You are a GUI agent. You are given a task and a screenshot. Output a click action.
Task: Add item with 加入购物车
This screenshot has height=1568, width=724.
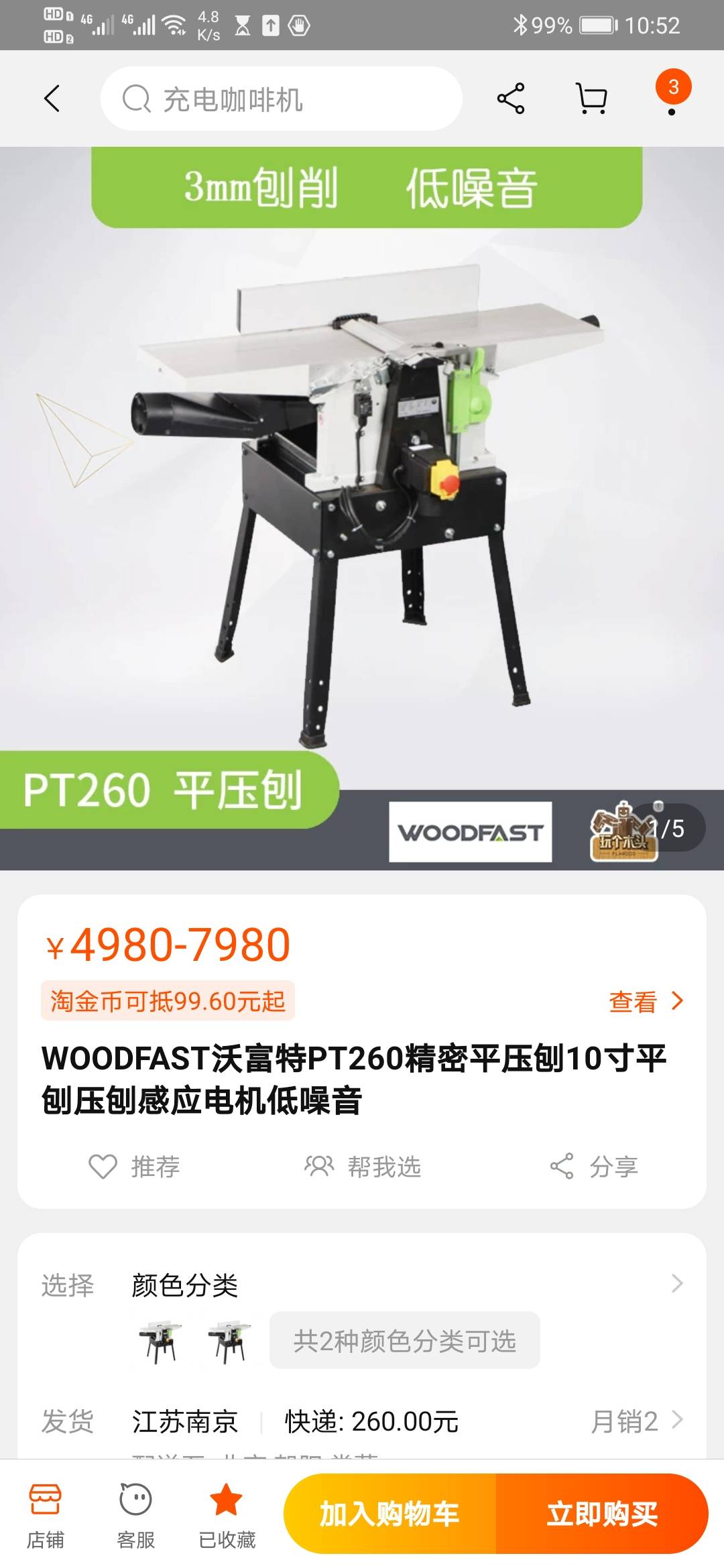click(x=389, y=1514)
